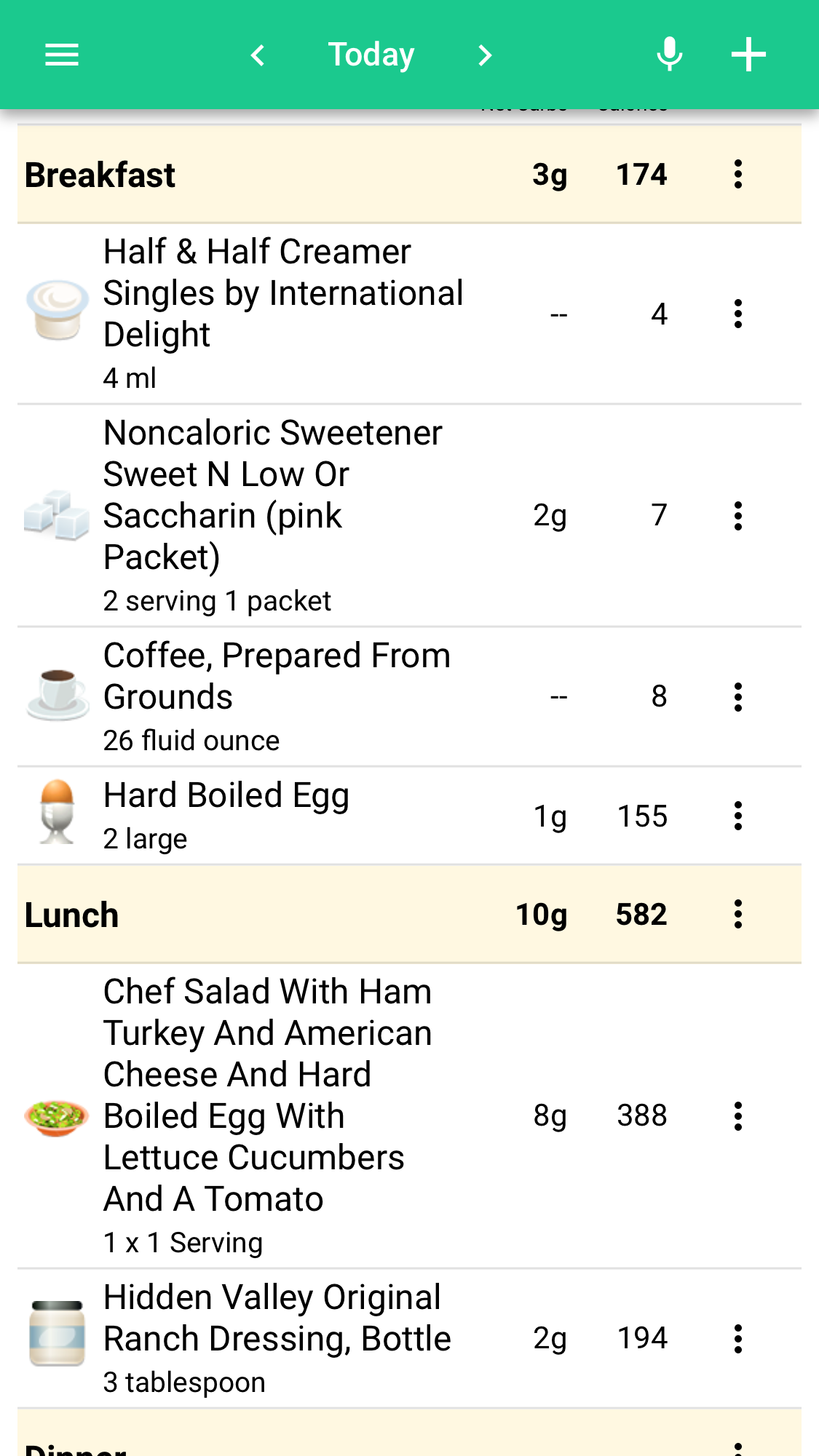Open options for the Chef Salad entry
This screenshot has width=819, height=1456.
[x=738, y=1116]
